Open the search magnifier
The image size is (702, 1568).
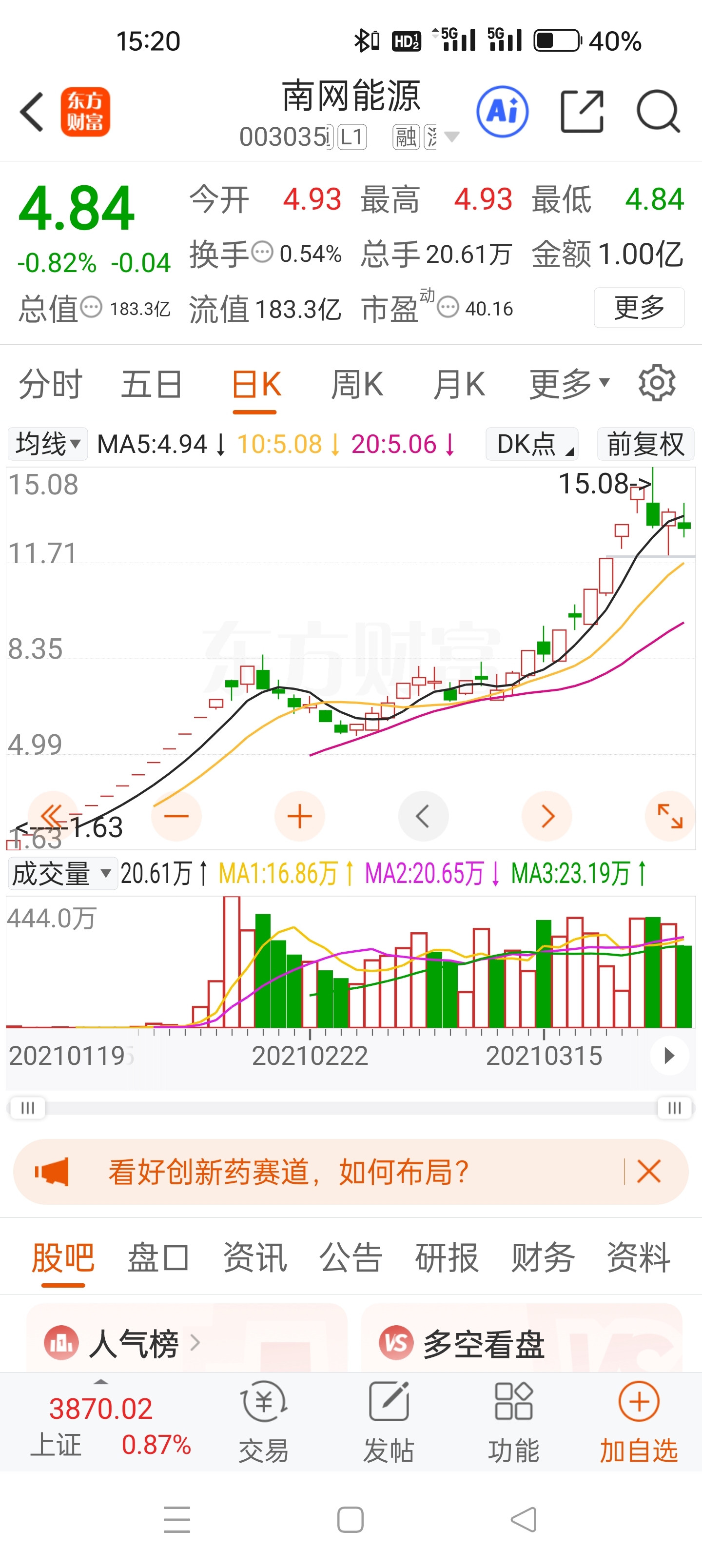(658, 112)
